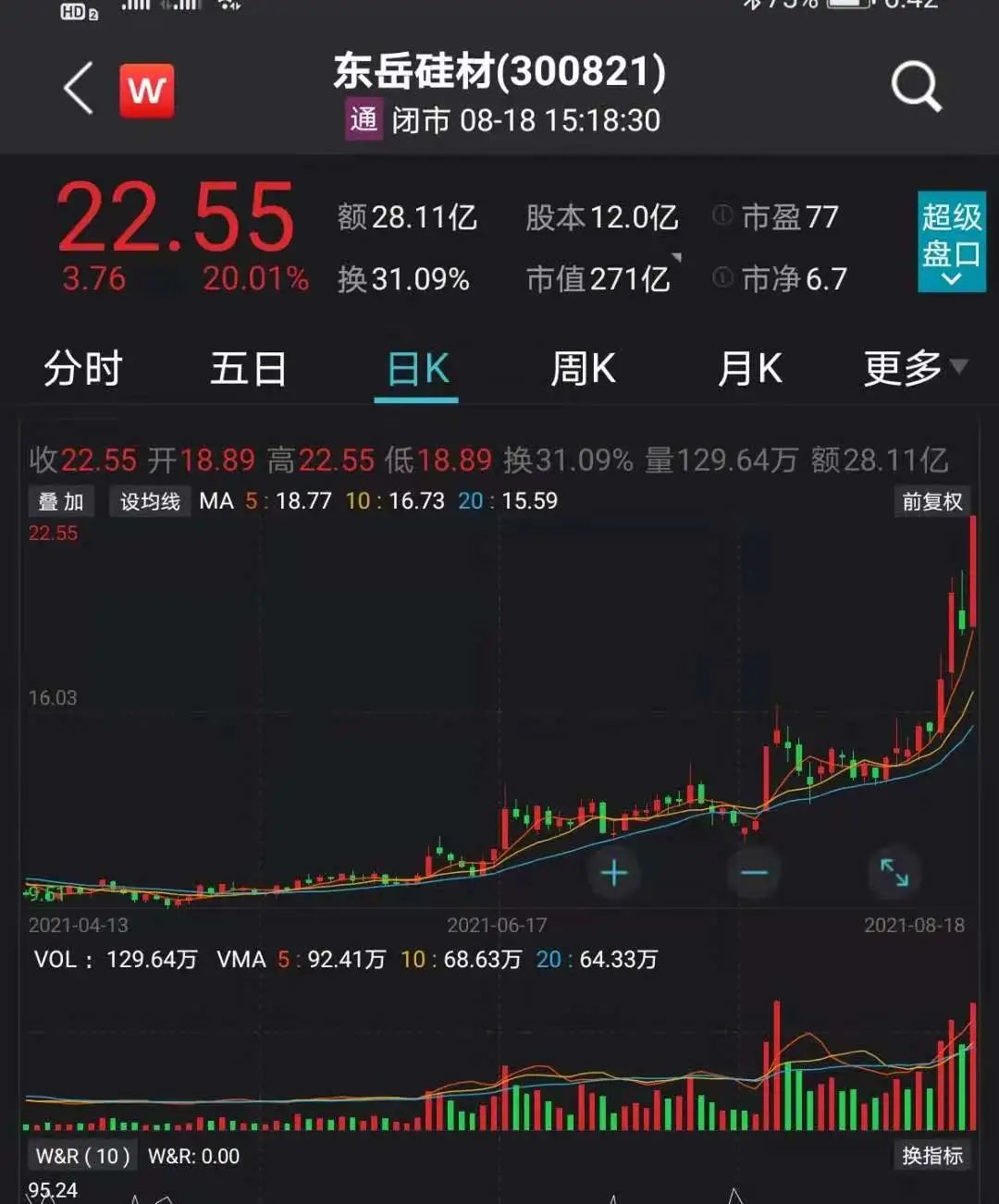Show the 五日 chart
The height and width of the screenshot is (1204, 999).
pos(248,369)
